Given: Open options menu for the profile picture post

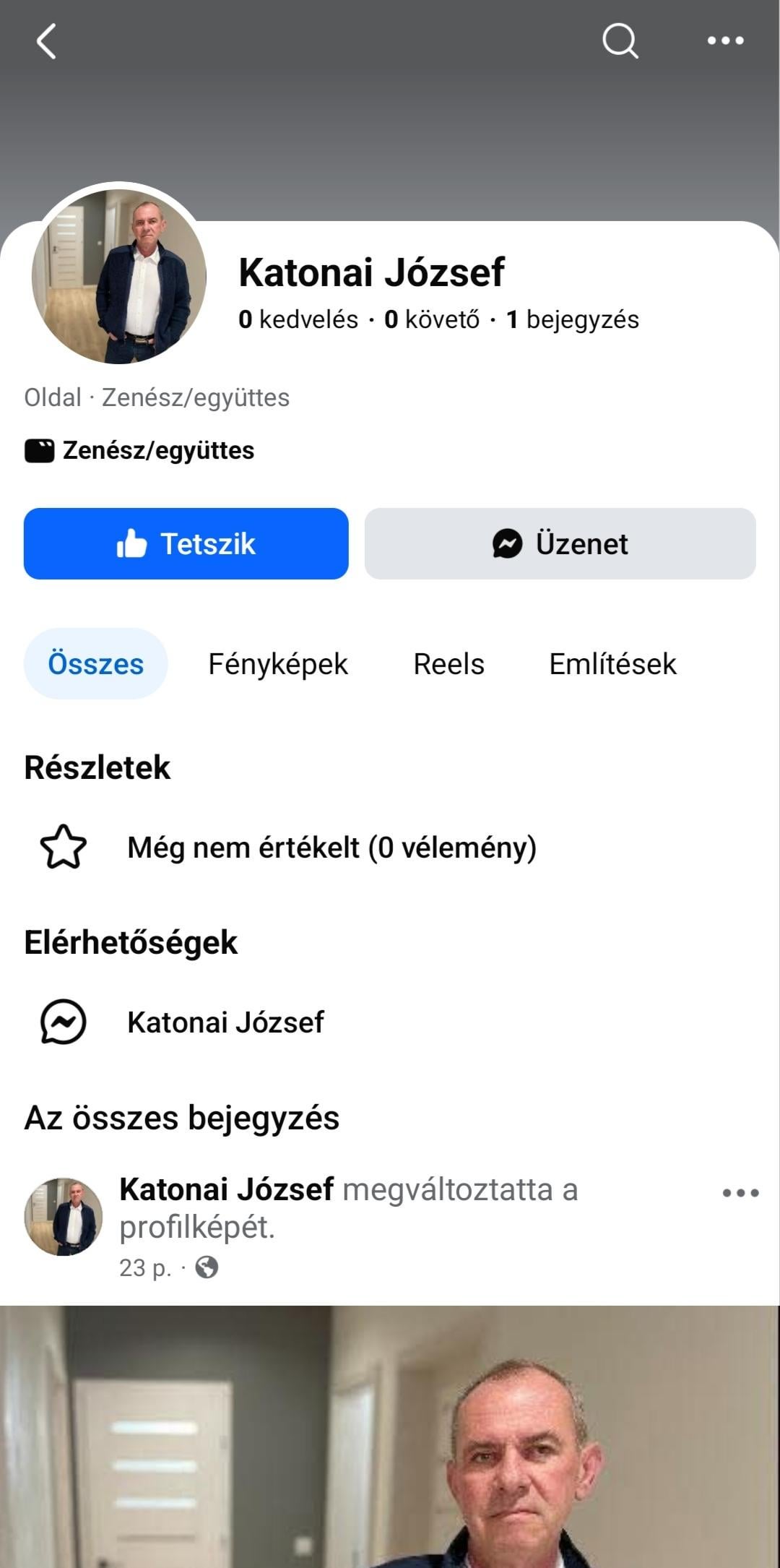Looking at the screenshot, I should pos(740,1193).
